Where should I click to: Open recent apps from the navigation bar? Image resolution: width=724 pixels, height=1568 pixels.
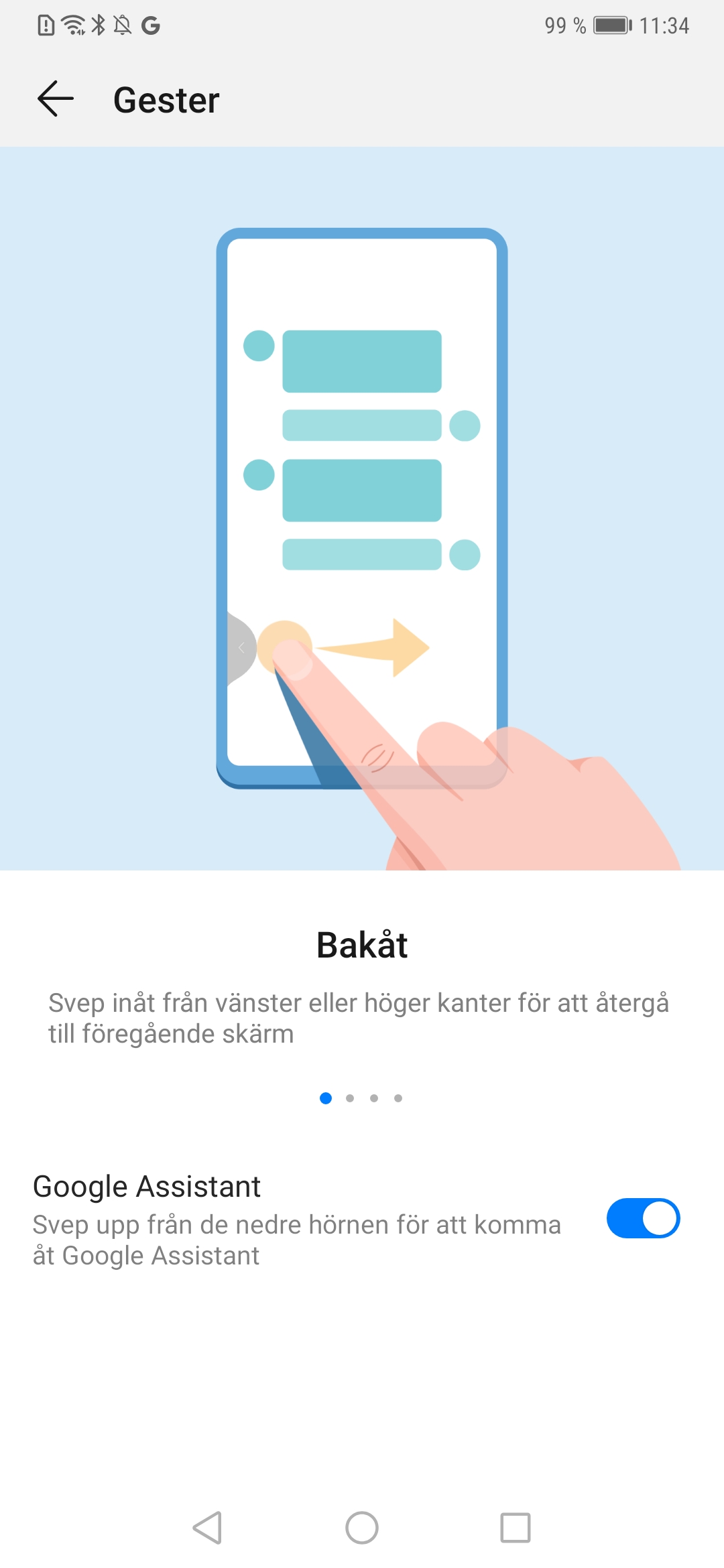[516, 1528]
